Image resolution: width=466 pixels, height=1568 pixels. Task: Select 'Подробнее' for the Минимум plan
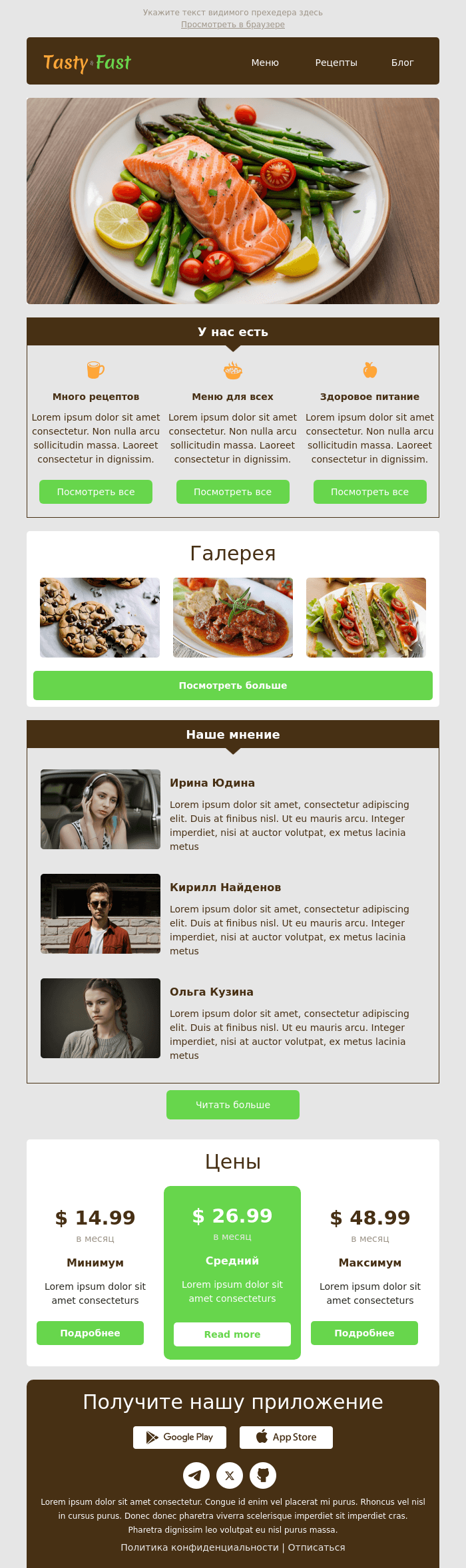90,1333
